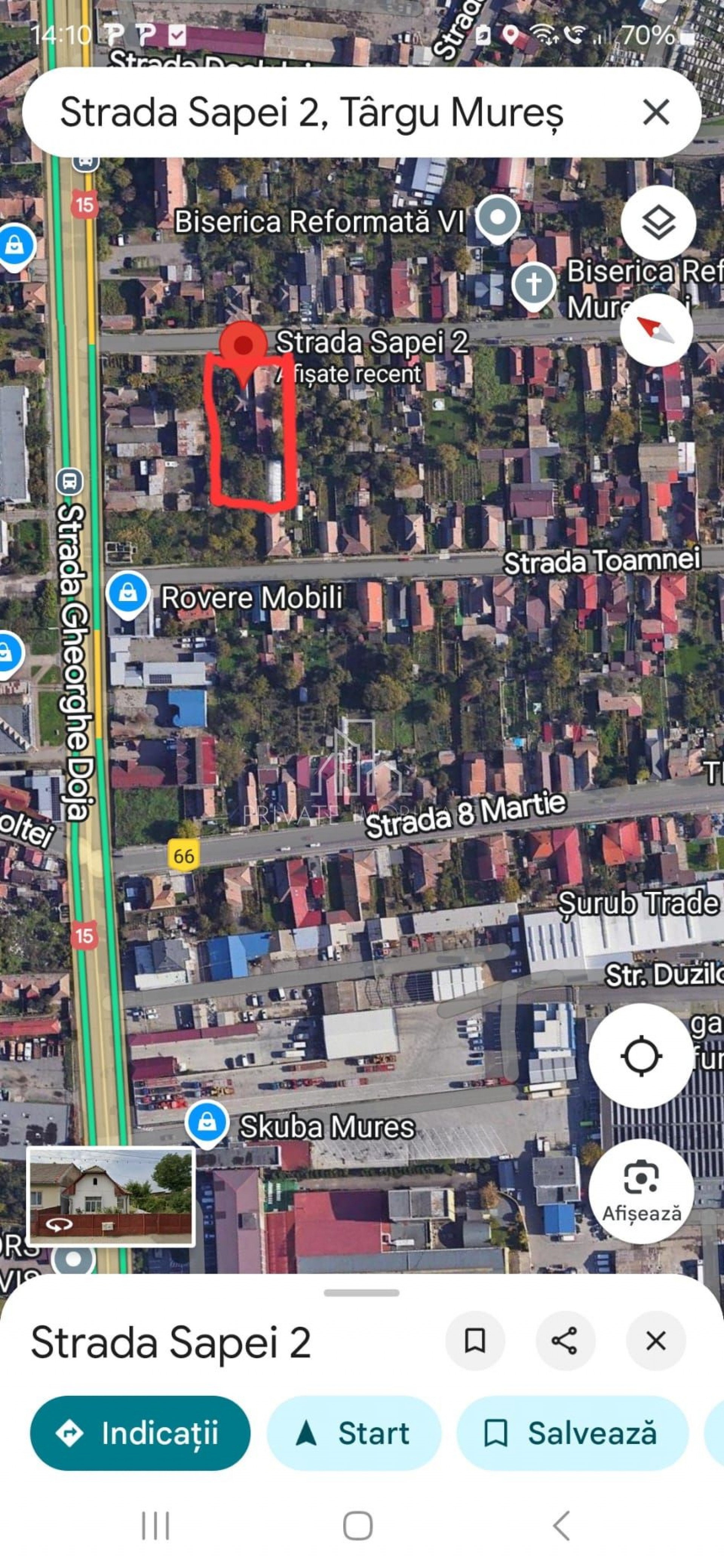Viewport: 724px width, 1568px height.
Task: Go back using system navigation arrow
Action: pyautogui.click(x=561, y=1525)
